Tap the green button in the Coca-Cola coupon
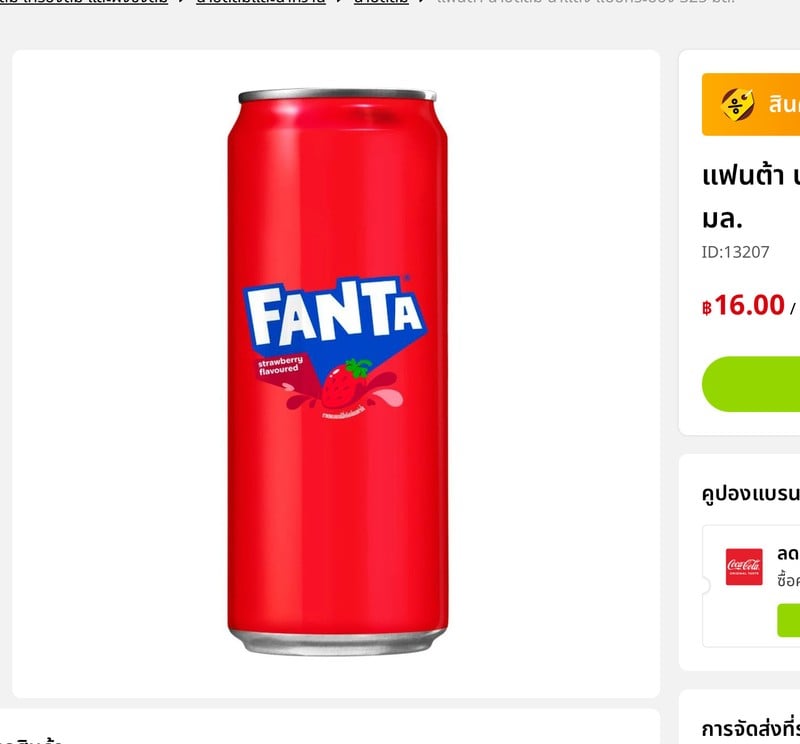Image resolution: width=800 pixels, height=744 pixels. [x=789, y=620]
